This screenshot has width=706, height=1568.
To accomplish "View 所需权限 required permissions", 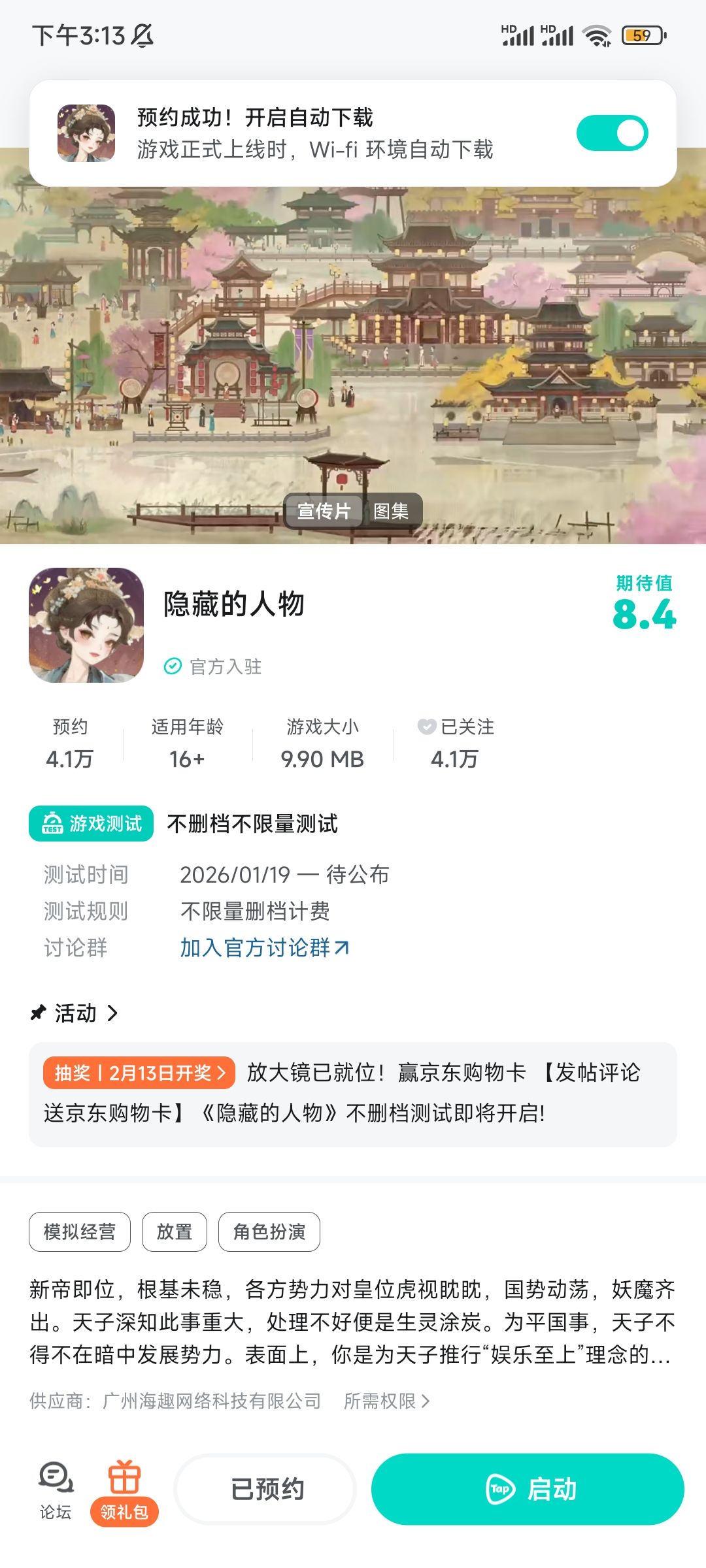I will point(387,1401).
